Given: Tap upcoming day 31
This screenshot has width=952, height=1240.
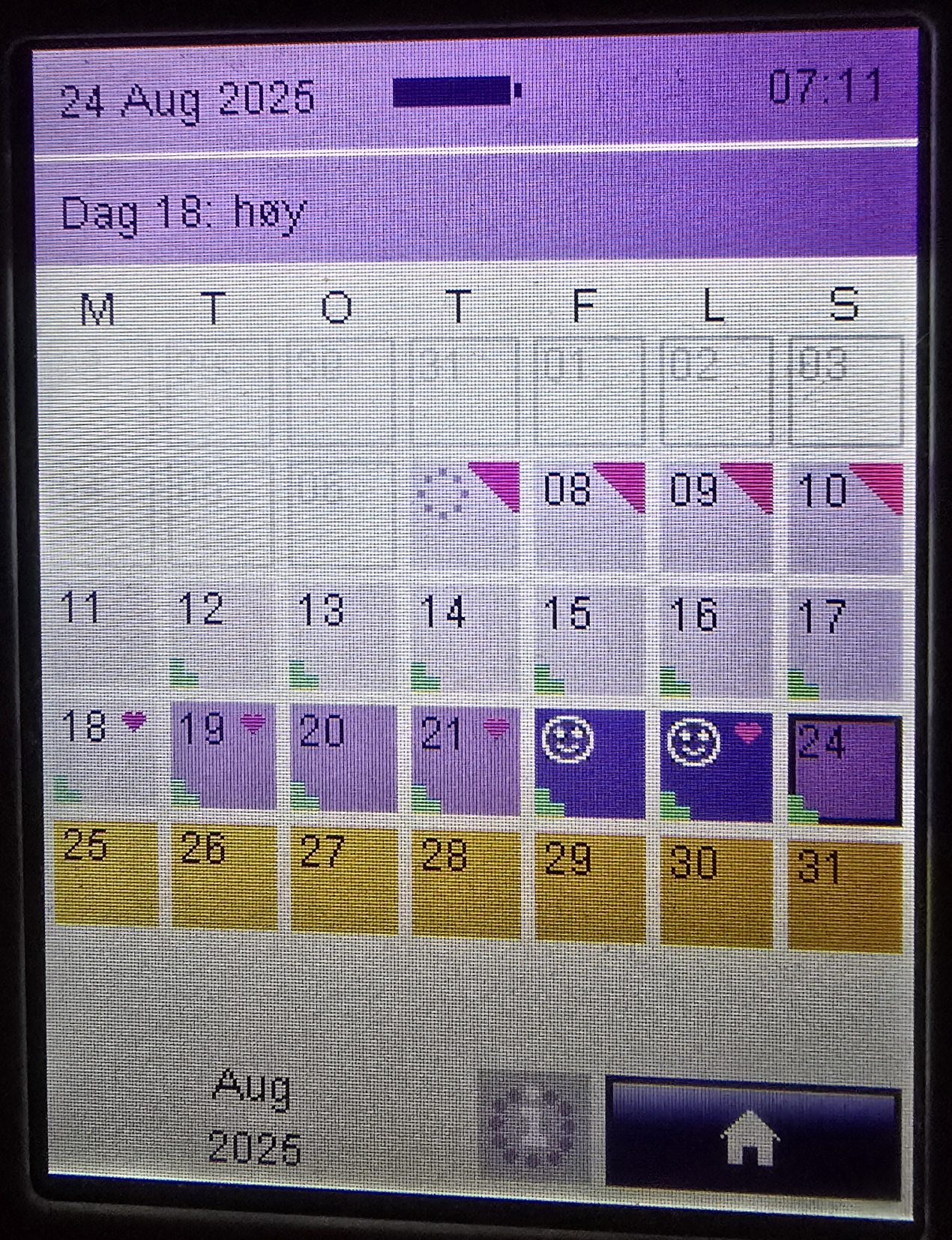Looking at the screenshot, I should point(845,896).
